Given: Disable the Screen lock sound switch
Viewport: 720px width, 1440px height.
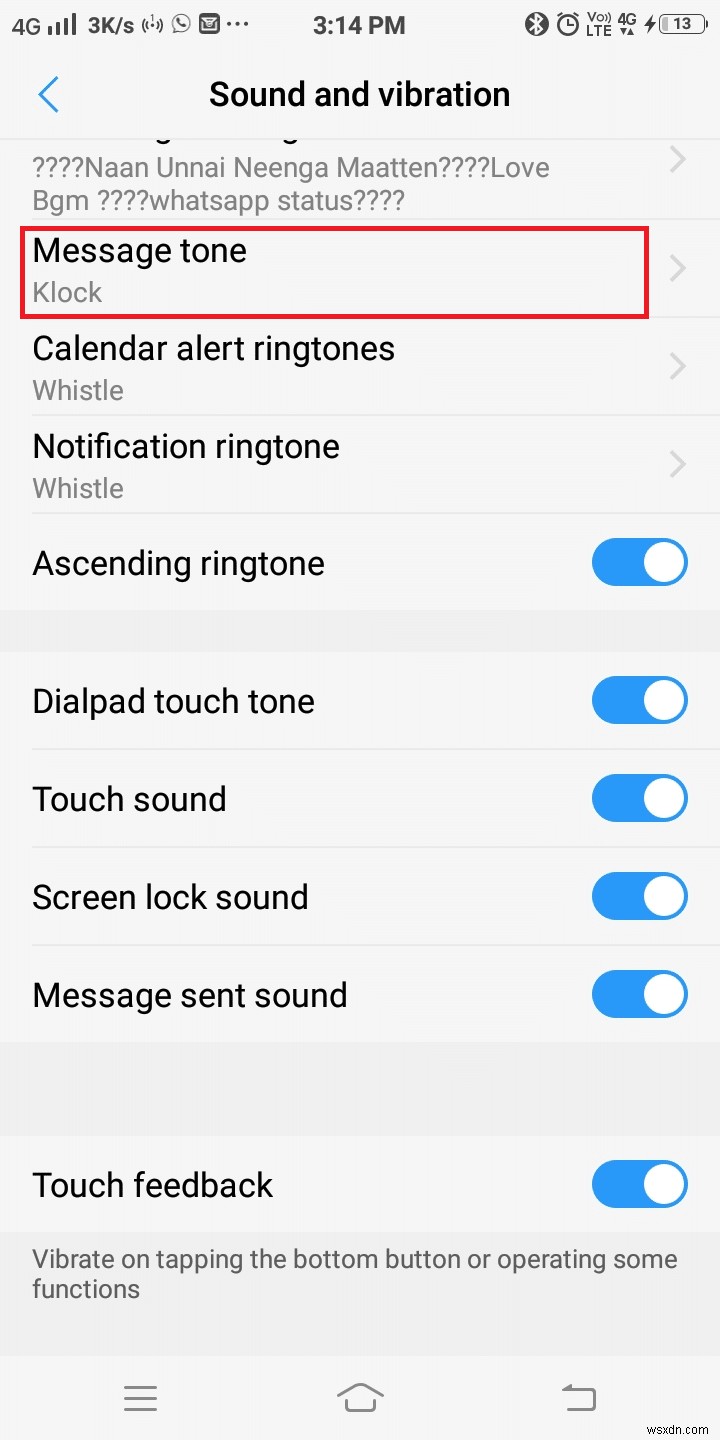Looking at the screenshot, I should click(639, 896).
